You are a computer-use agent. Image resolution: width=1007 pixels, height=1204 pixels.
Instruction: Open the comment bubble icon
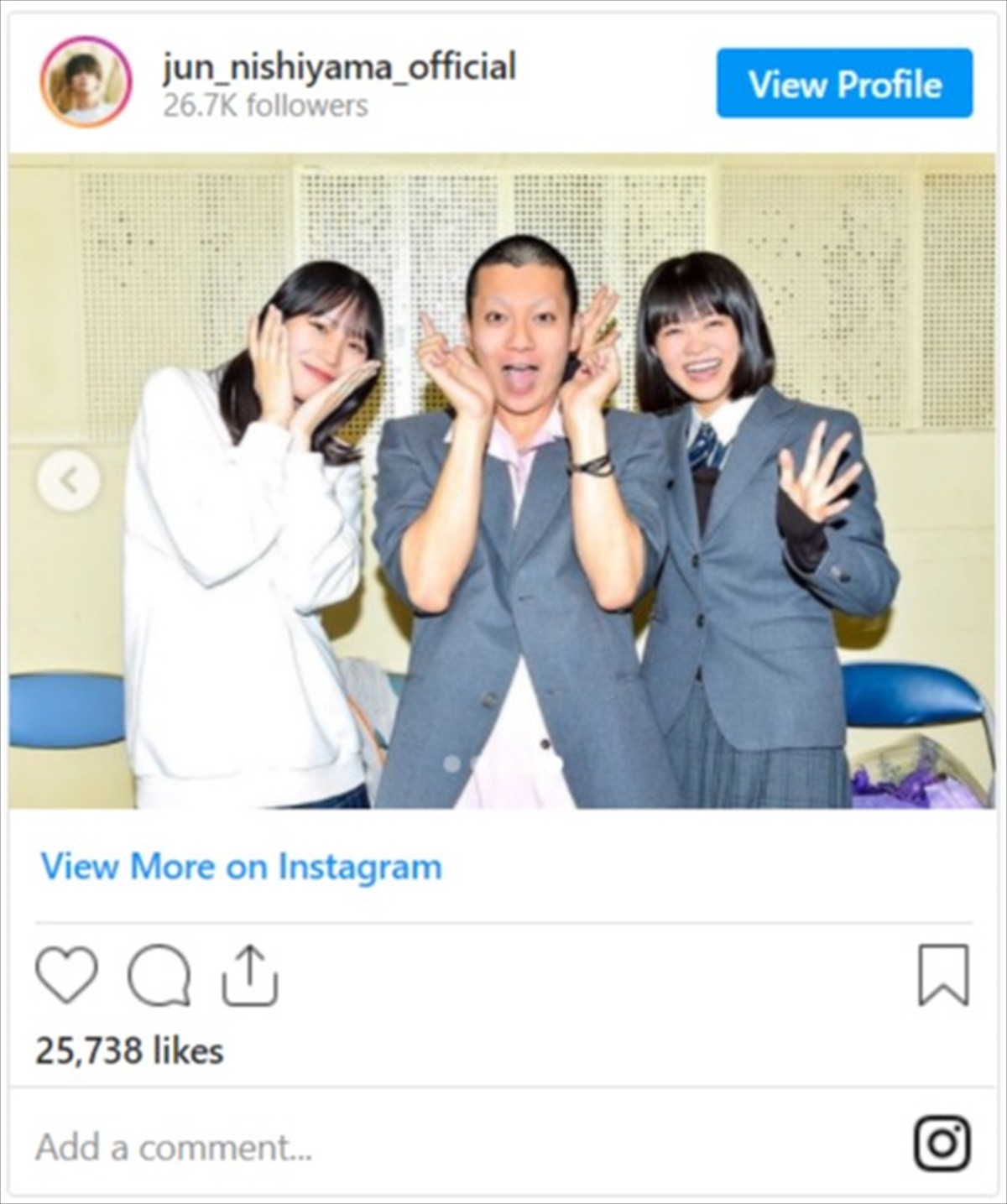159,975
